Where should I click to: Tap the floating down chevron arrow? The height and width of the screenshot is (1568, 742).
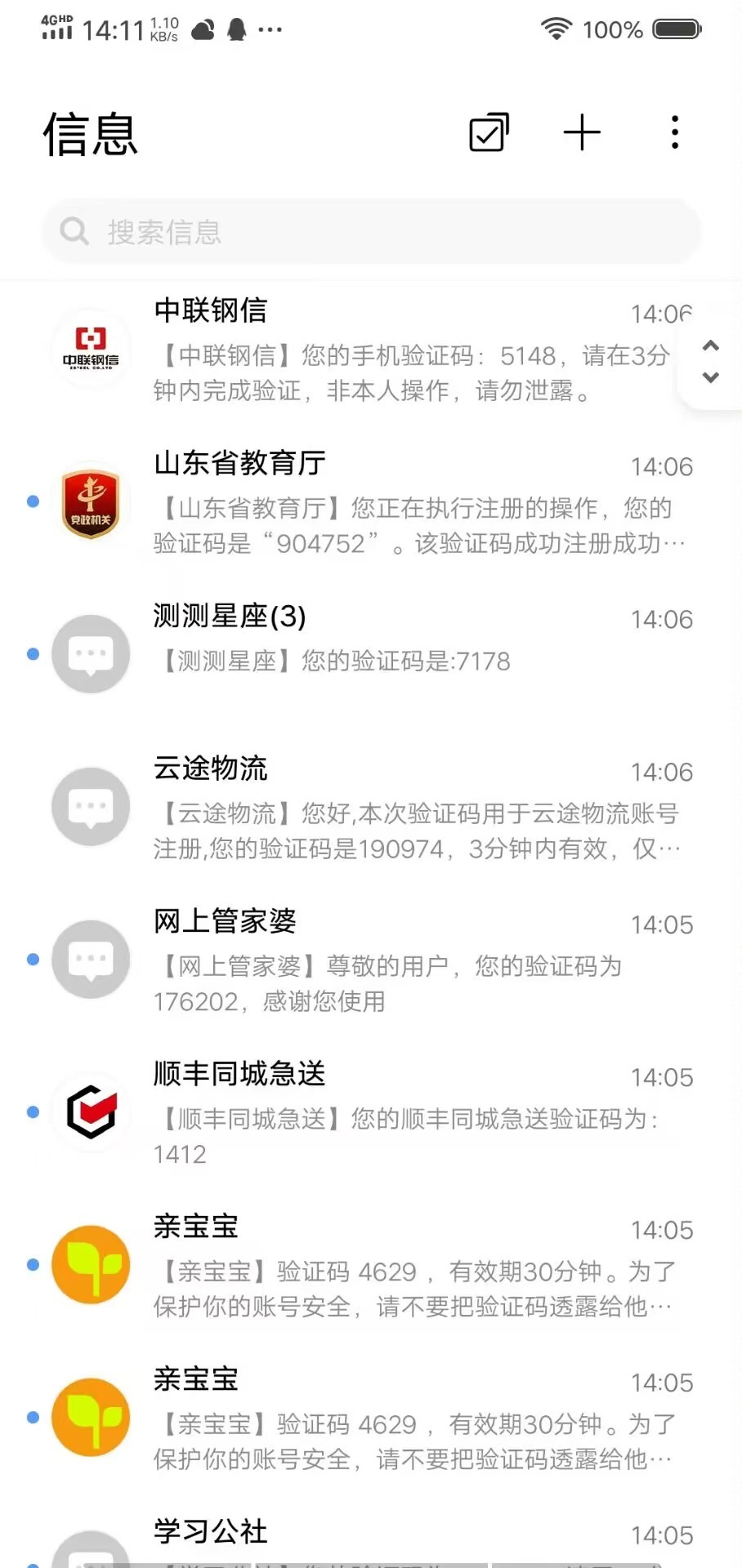point(711,377)
